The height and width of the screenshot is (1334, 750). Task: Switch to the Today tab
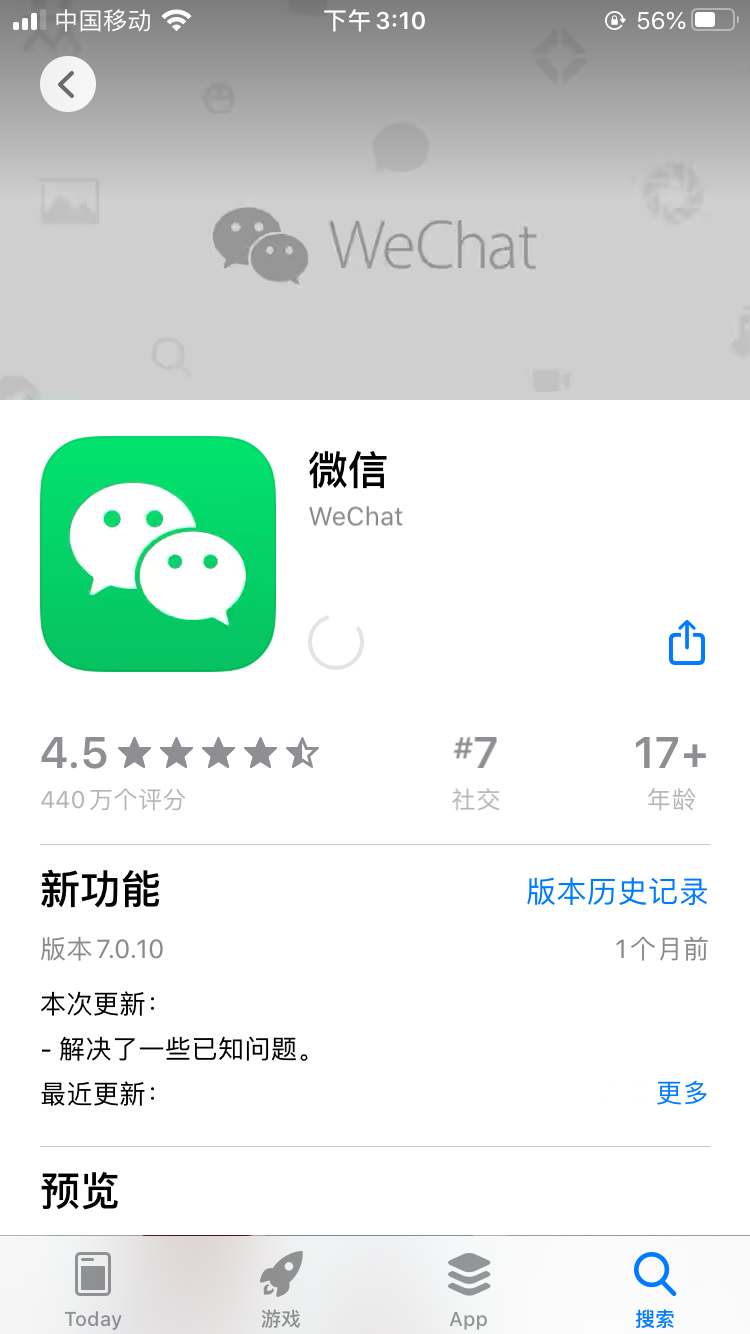(x=93, y=1288)
